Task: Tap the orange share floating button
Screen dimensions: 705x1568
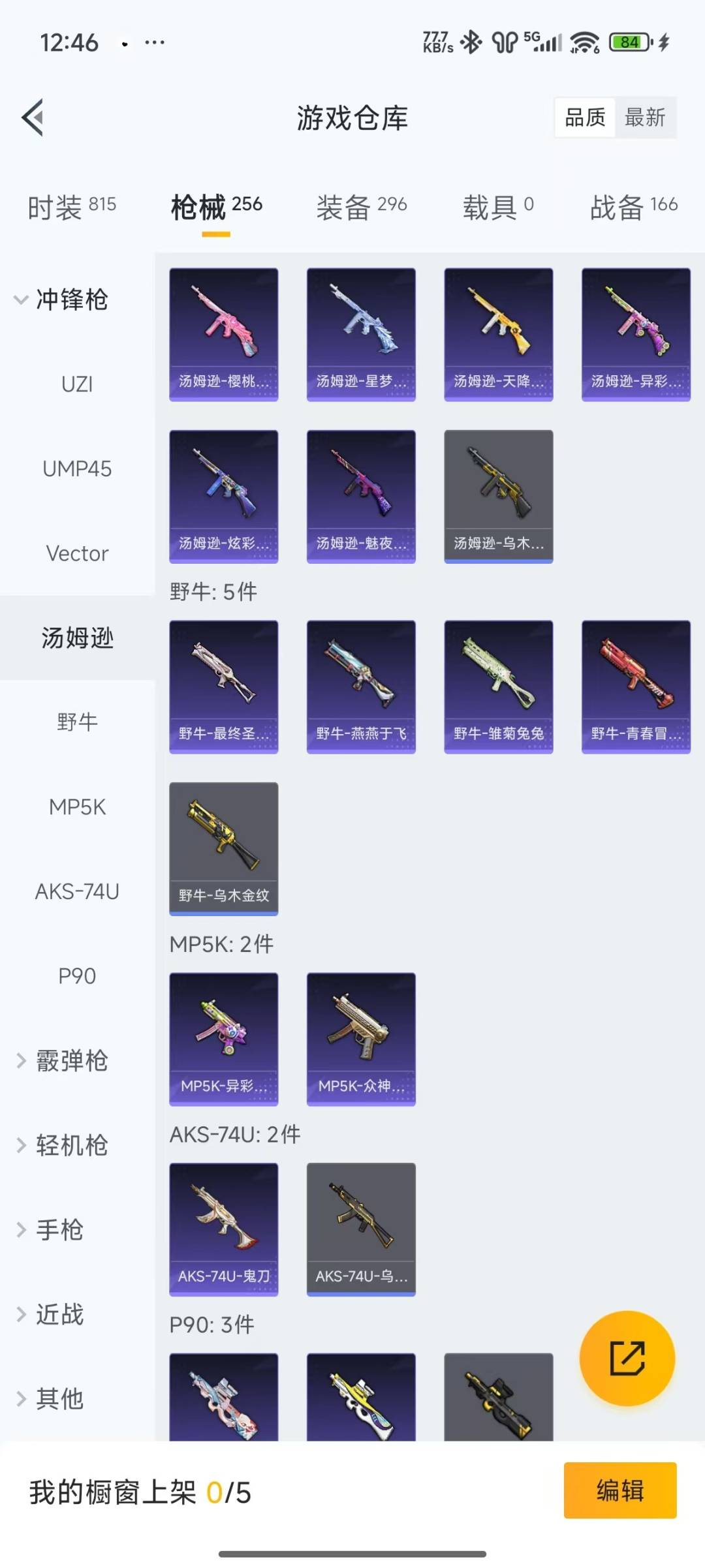Action: pos(627,1358)
